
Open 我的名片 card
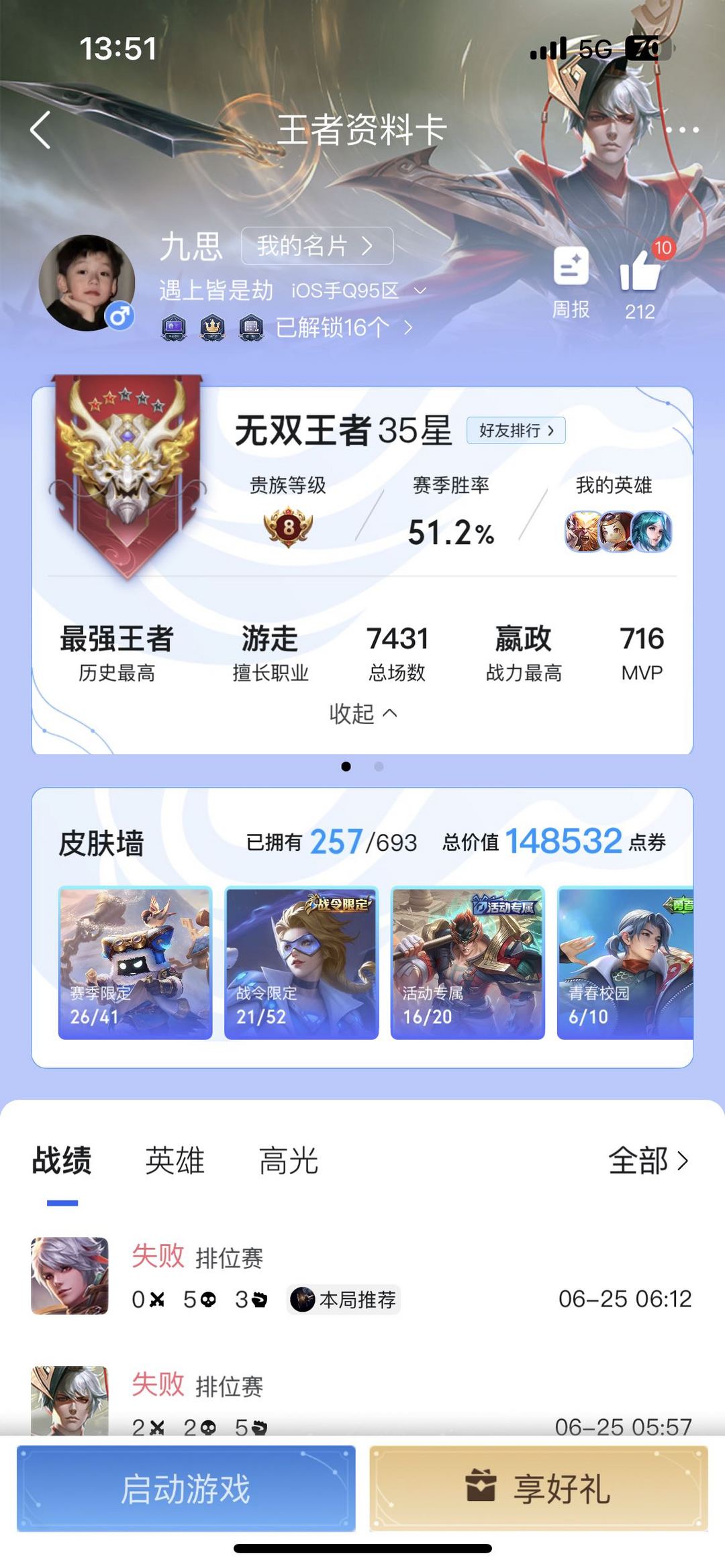tap(317, 246)
